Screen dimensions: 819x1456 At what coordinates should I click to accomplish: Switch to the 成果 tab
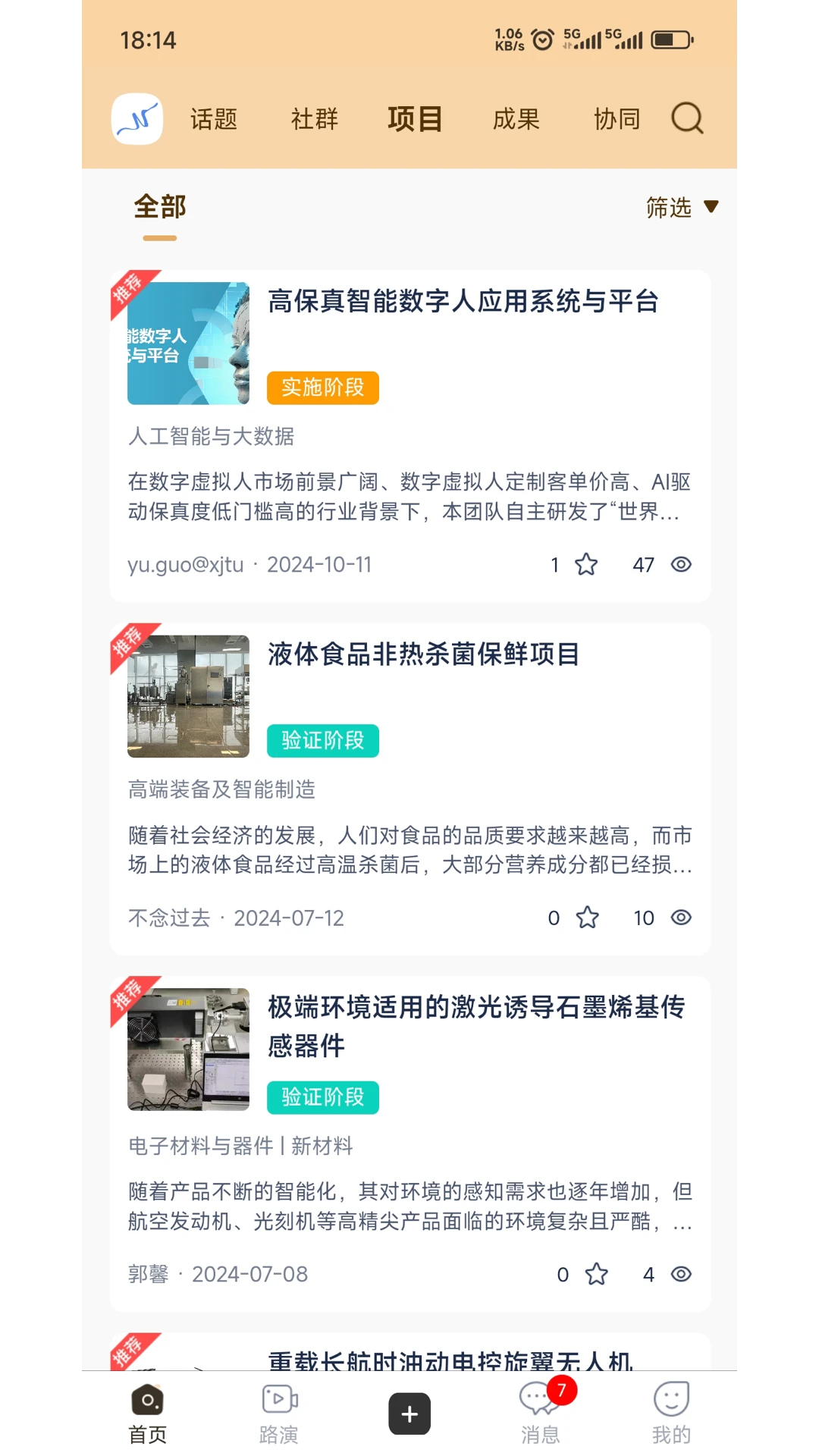516,119
